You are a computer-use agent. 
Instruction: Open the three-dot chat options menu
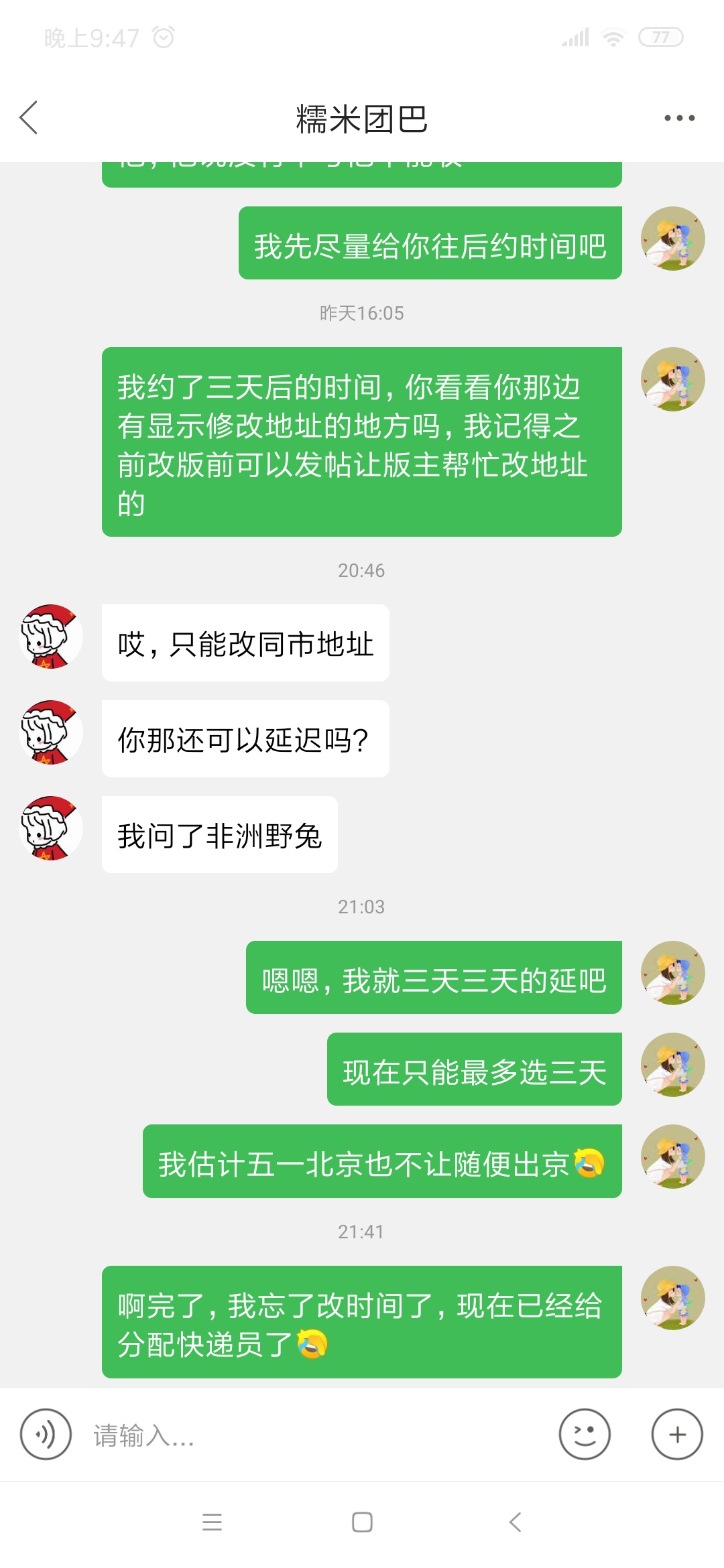click(x=679, y=118)
